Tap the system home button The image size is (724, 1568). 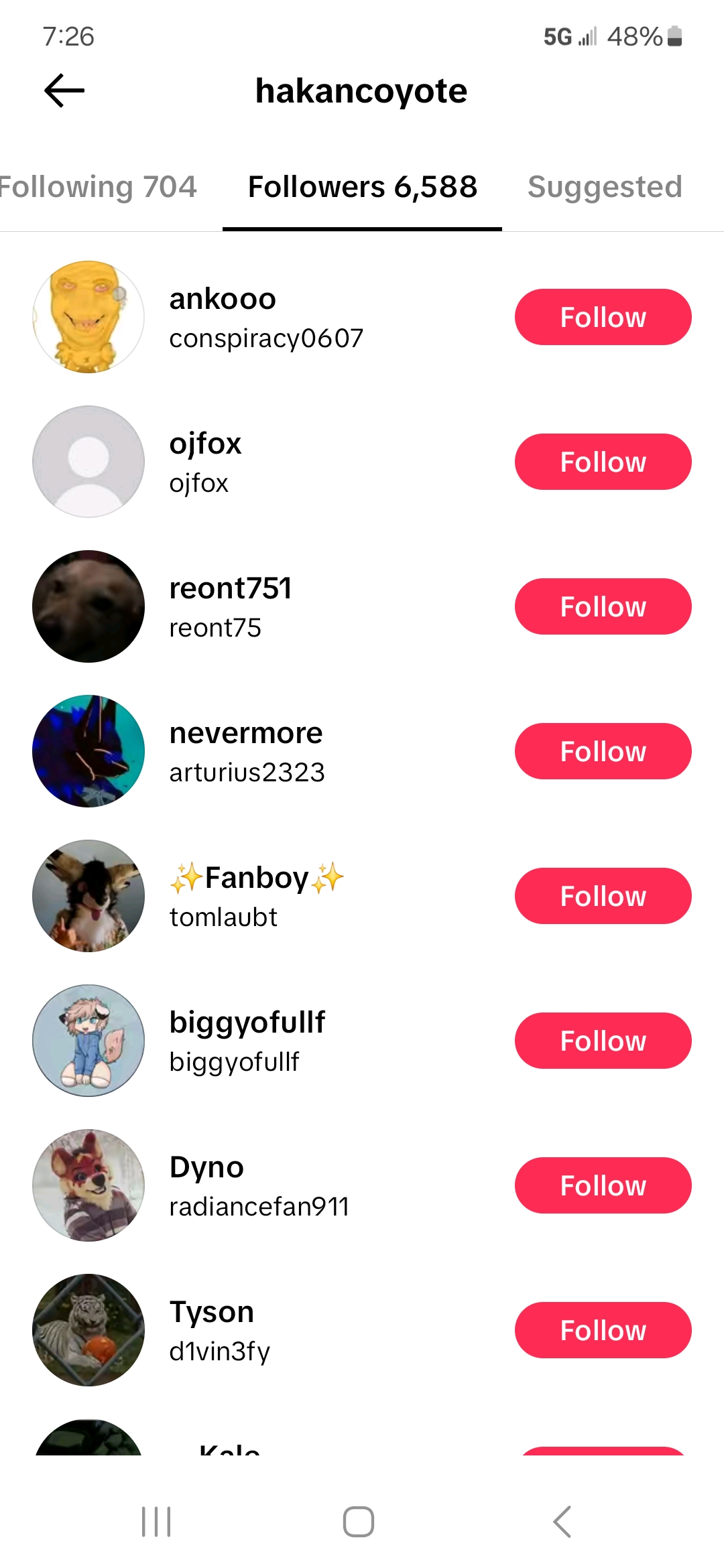pos(359,1521)
